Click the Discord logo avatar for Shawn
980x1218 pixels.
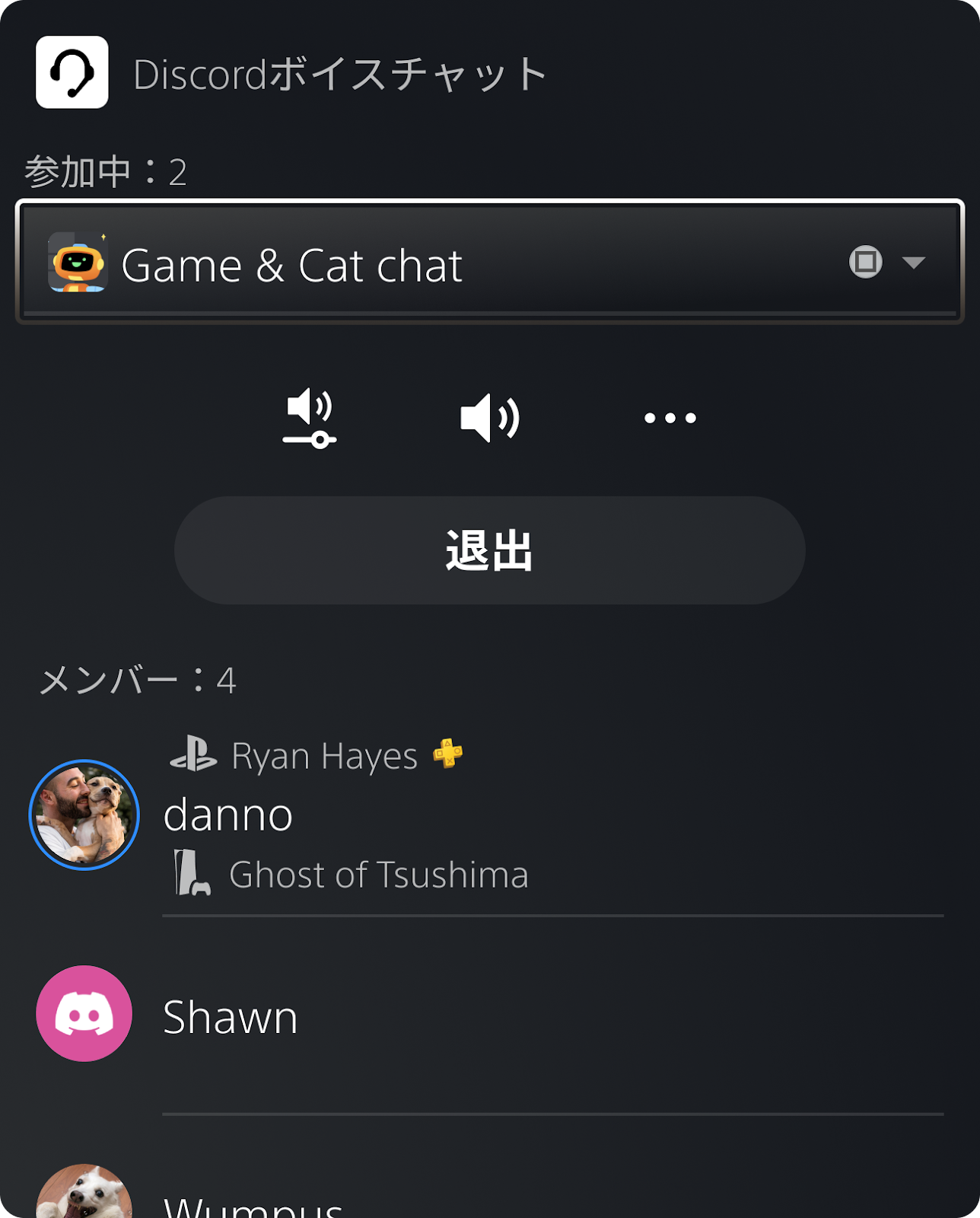click(84, 1012)
